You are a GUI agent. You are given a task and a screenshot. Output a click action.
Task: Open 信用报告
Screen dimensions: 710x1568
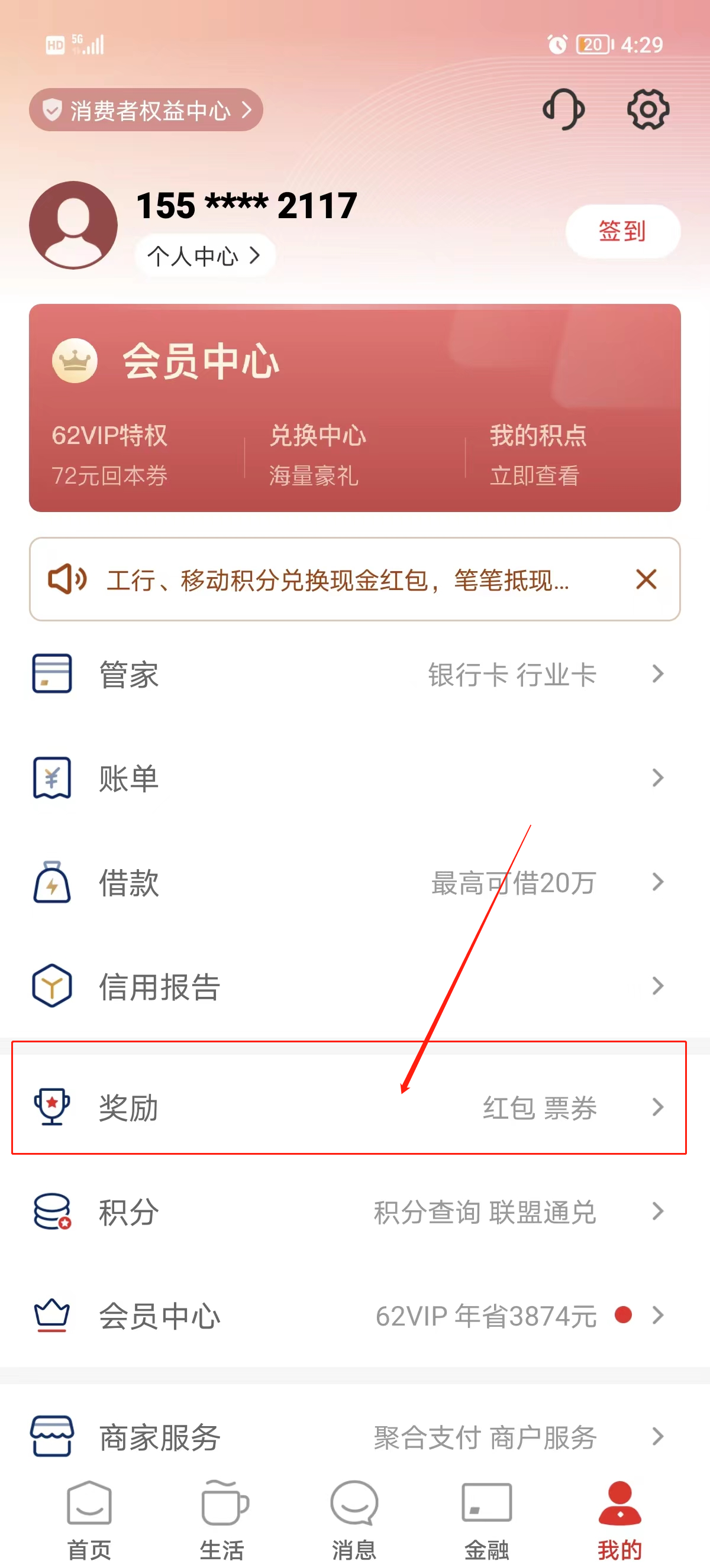click(x=354, y=986)
